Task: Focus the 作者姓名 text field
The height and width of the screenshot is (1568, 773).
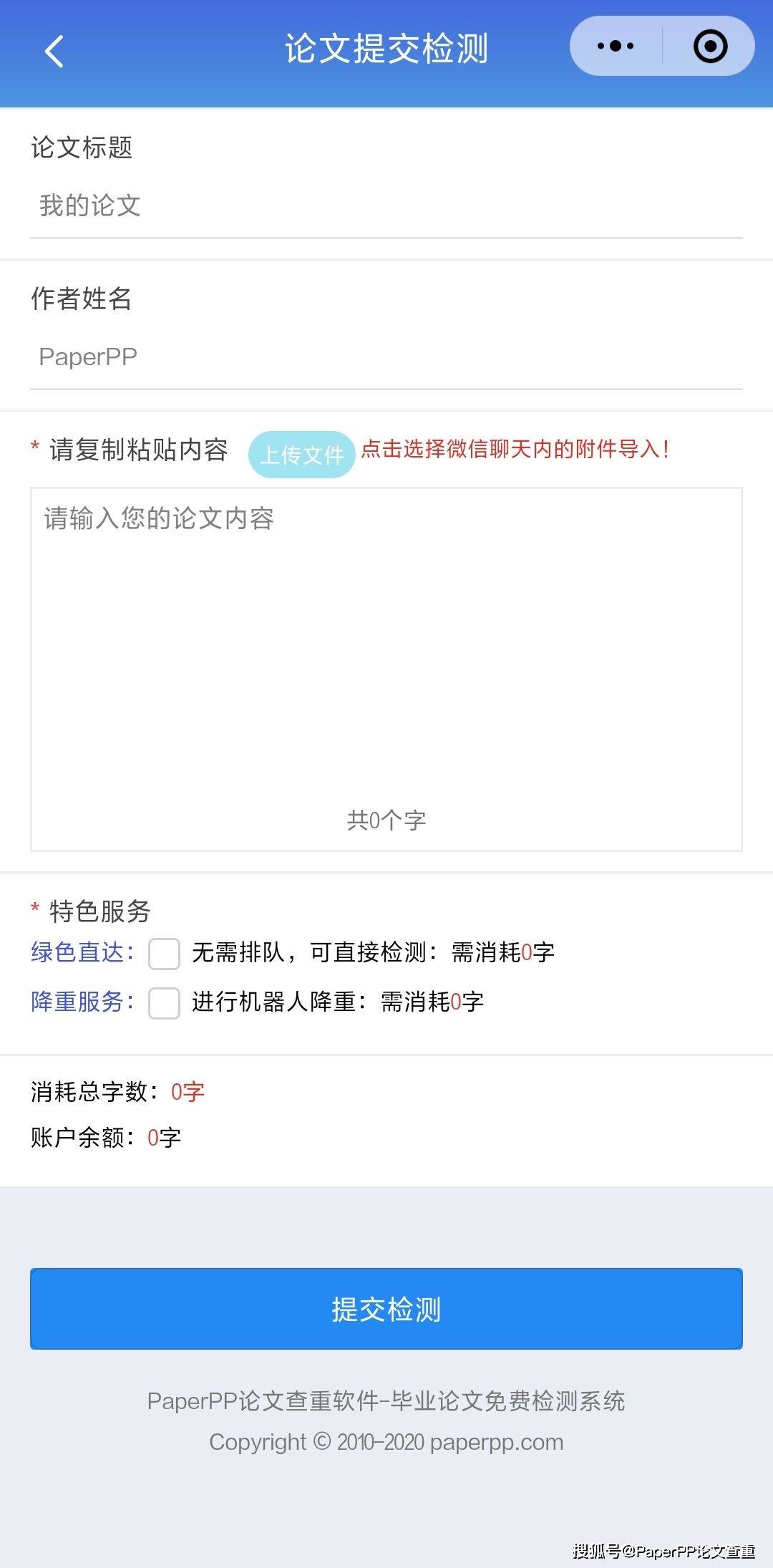Action: point(386,357)
